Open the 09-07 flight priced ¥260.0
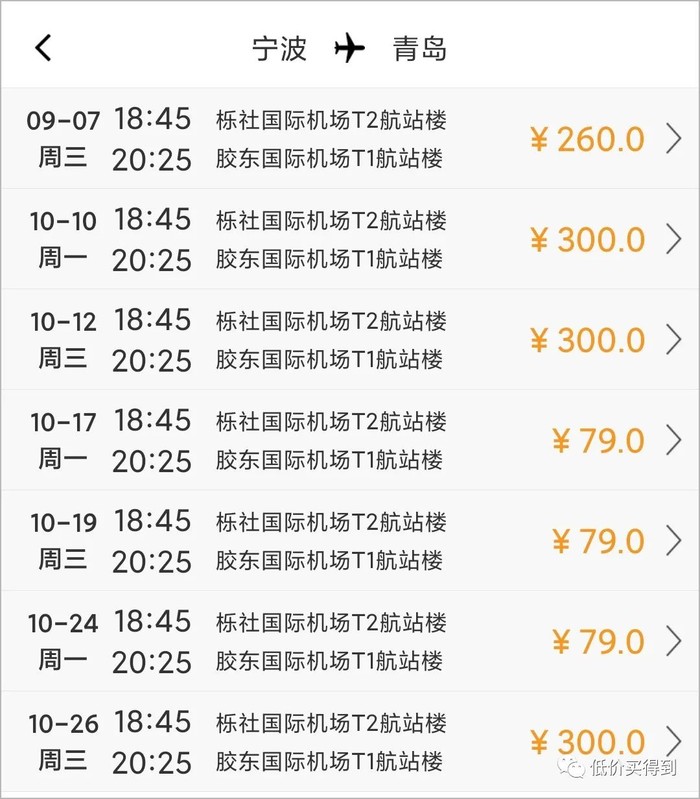Screen dimensions: 700x799 click(350, 139)
